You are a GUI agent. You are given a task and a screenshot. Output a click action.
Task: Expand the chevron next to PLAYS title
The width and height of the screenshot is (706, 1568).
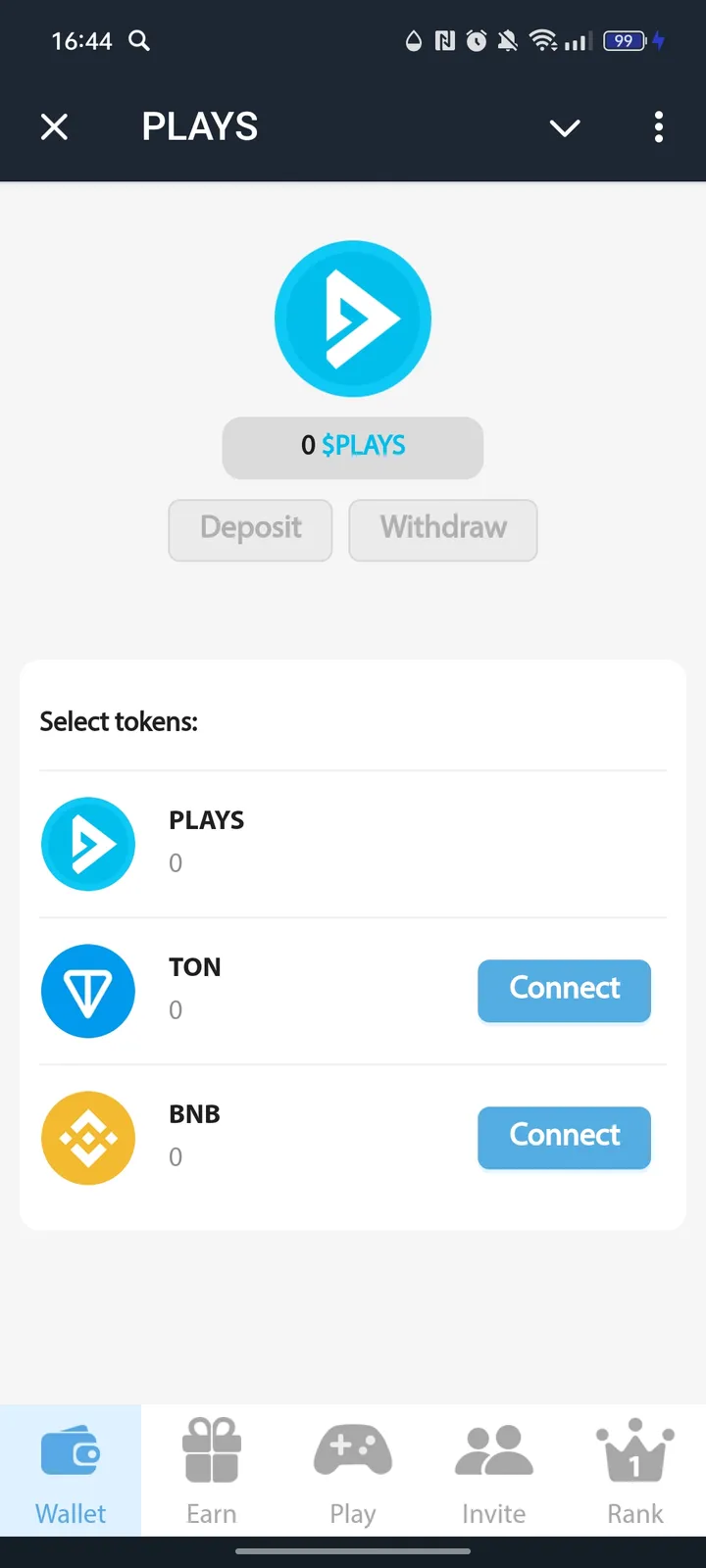565,127
